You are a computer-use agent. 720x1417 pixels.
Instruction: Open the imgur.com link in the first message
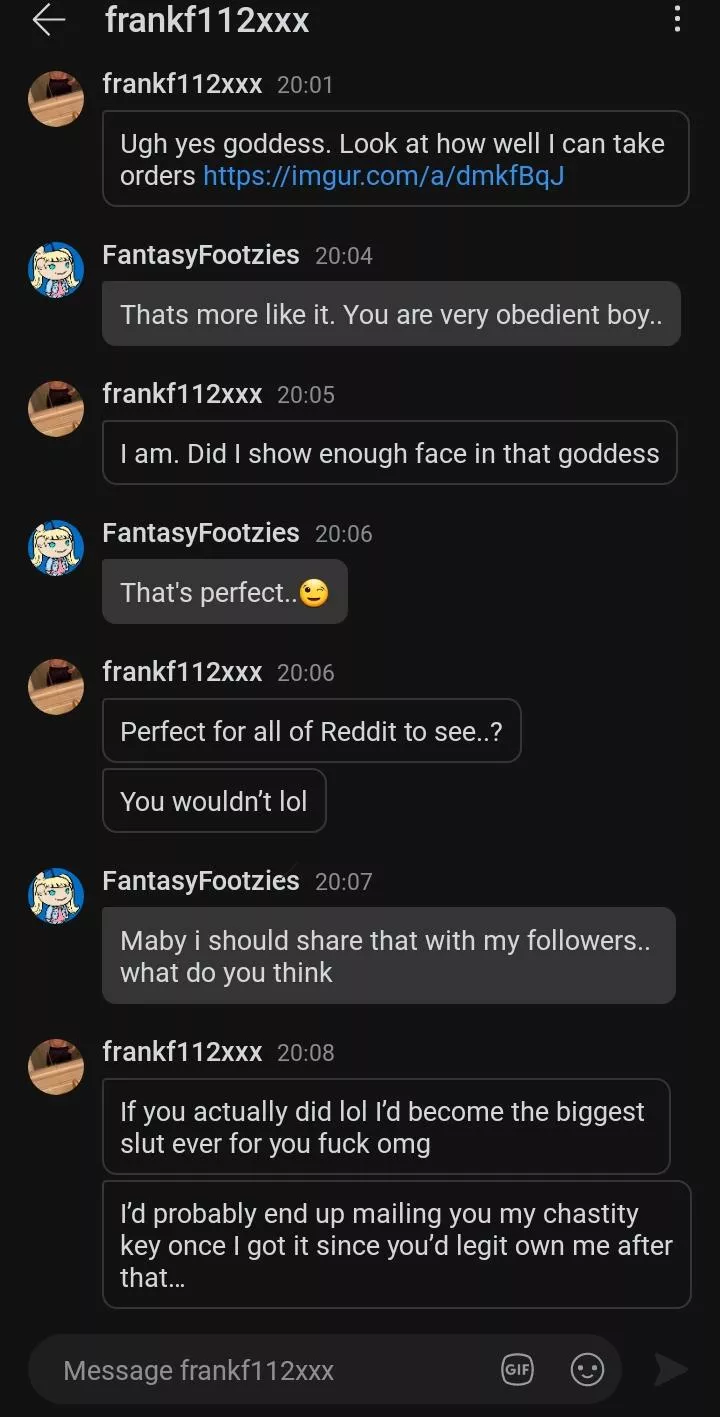pos(383,176)
